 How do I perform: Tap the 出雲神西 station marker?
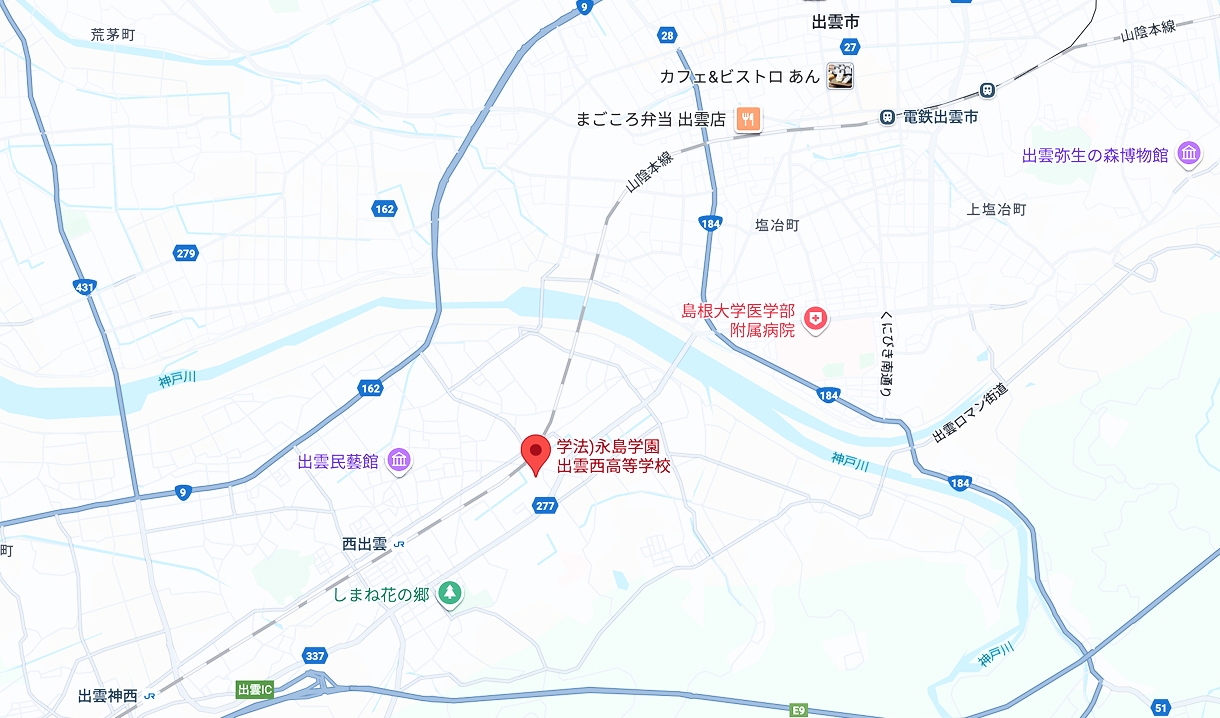point(149,696)
